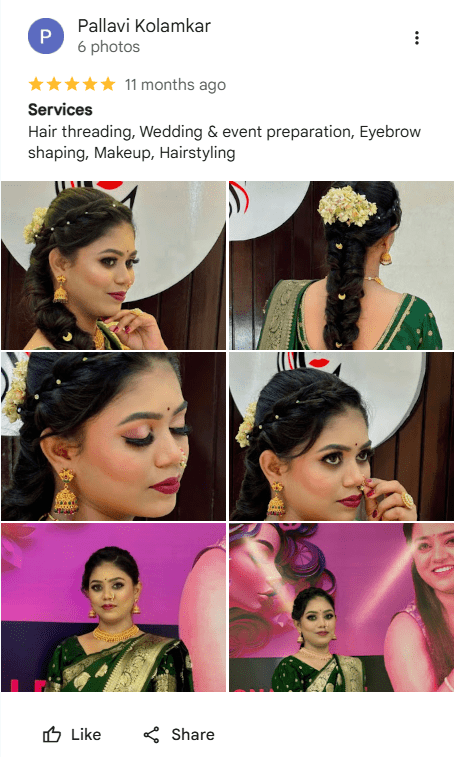
Task: Like this review
Action: pyautogui.click(x=72, y=734)
